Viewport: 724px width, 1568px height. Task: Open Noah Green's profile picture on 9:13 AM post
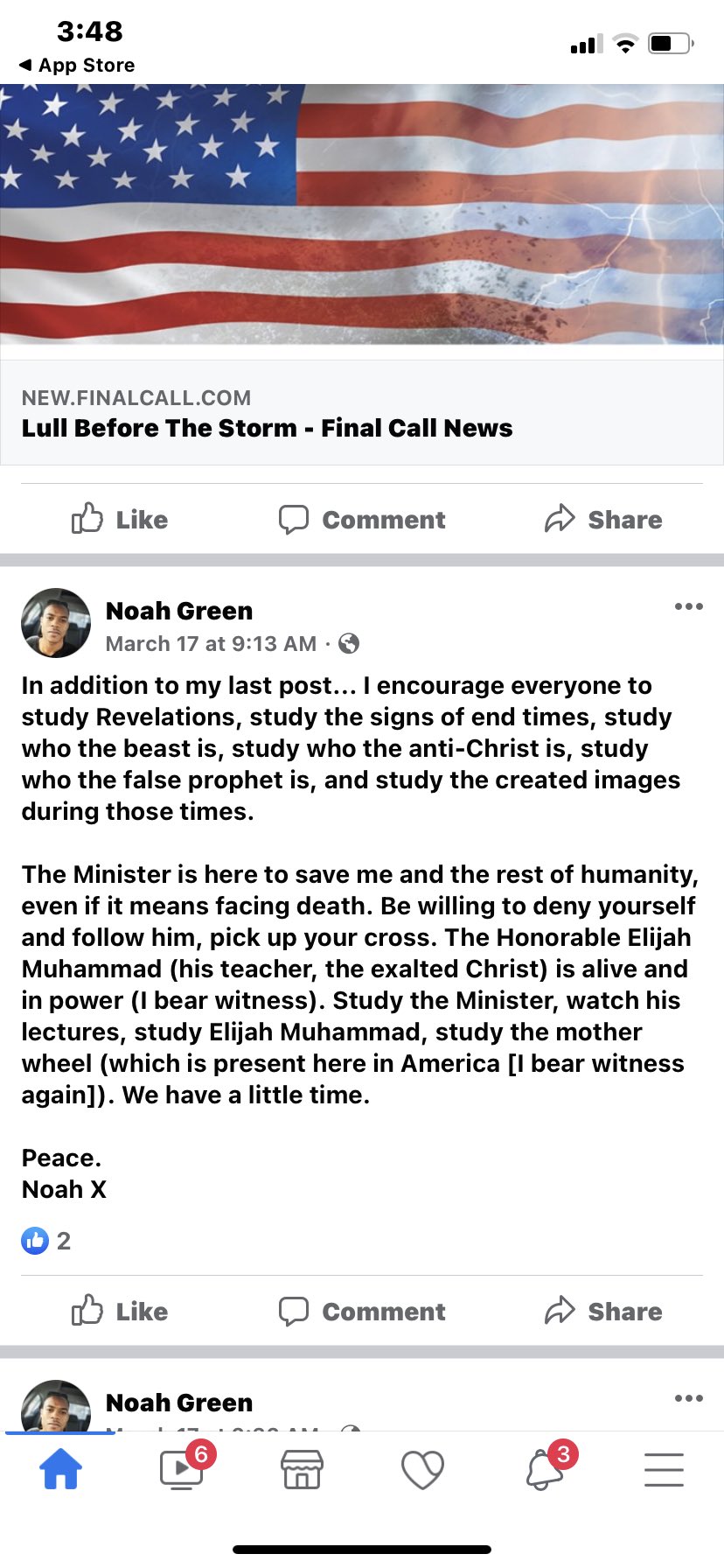pos(56,623)
